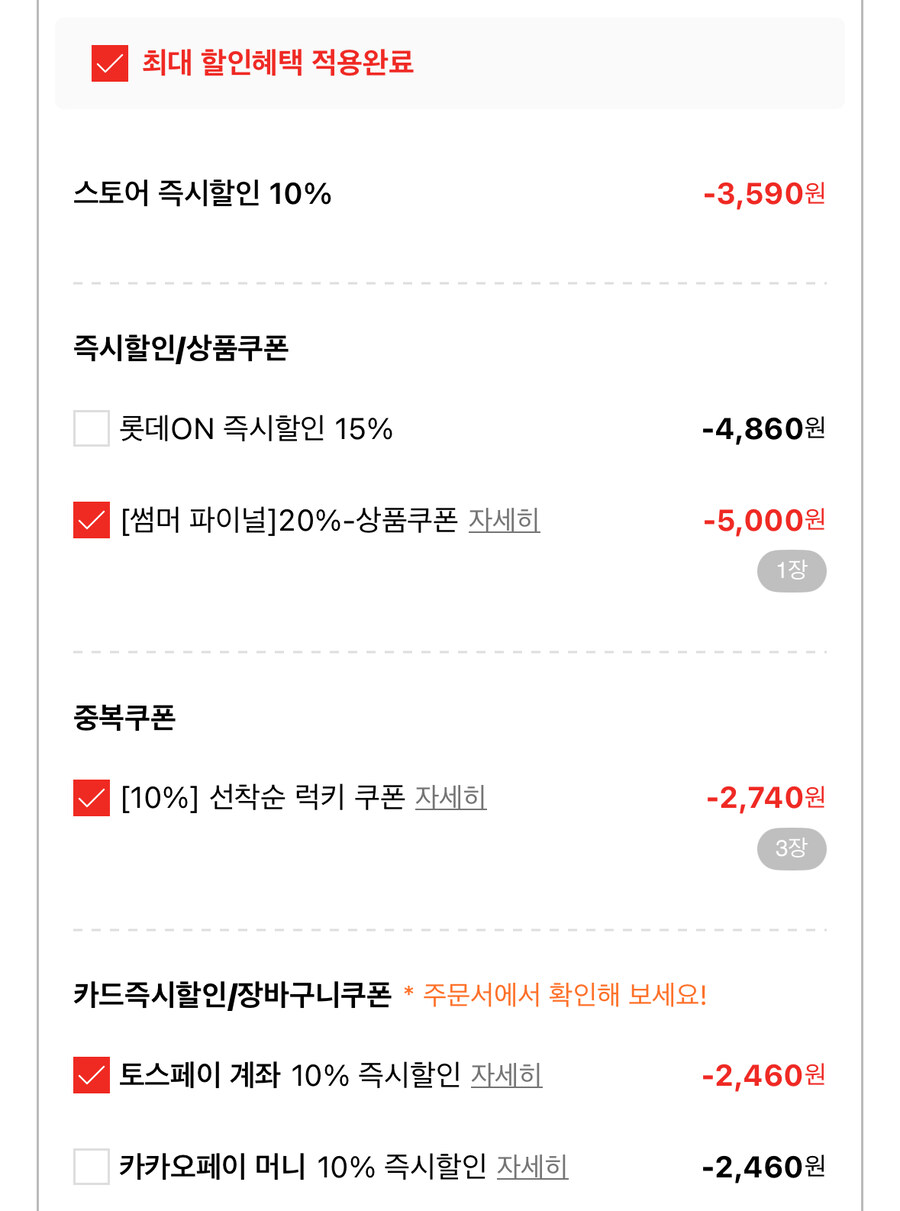Disable the [10%] 선착순 럭키 쿠폰
Screen dimensions: 900x1211
tap(91, 798)
